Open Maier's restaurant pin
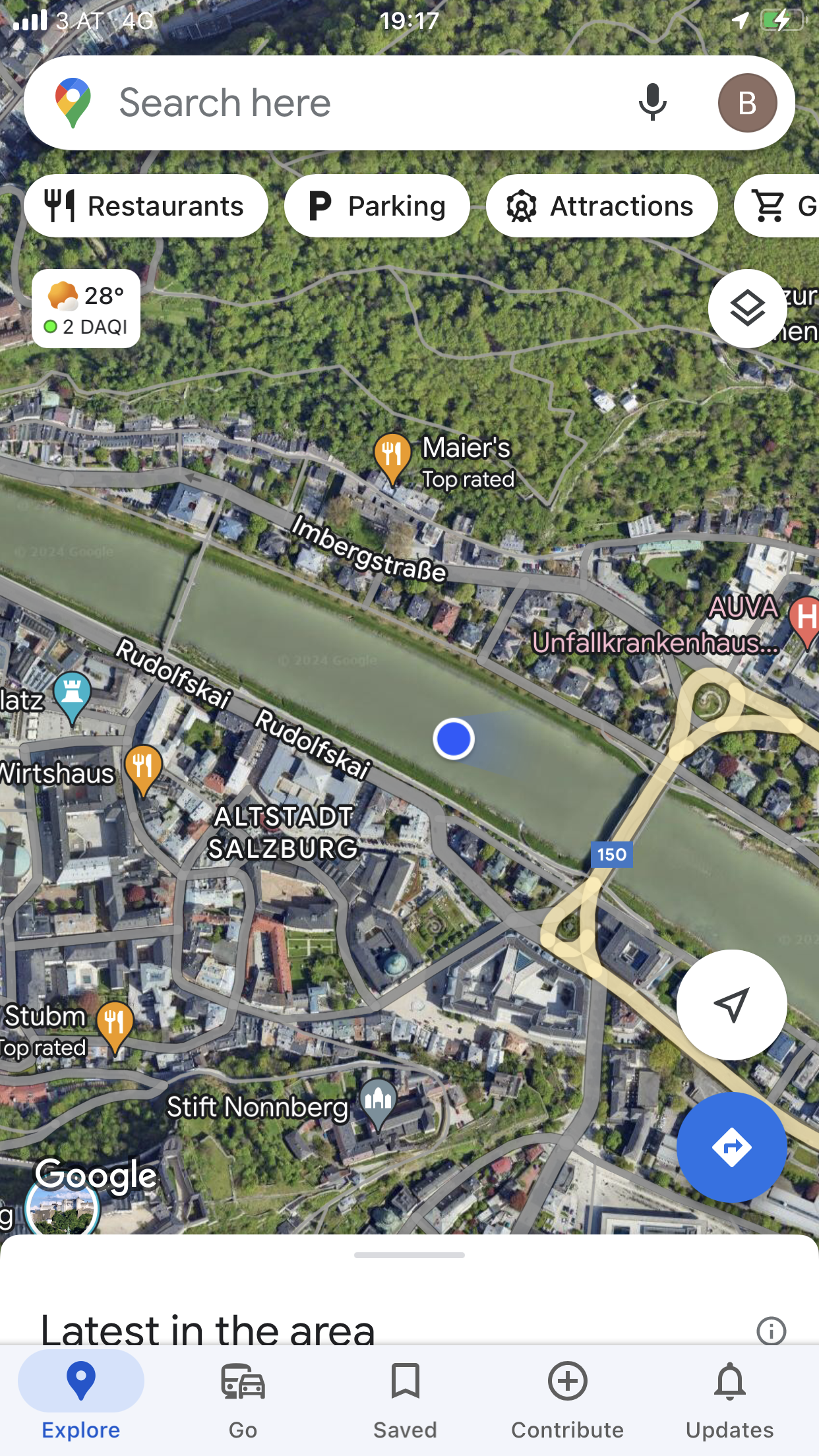This screenshot has width=819, height=1456. coord(392,455)
